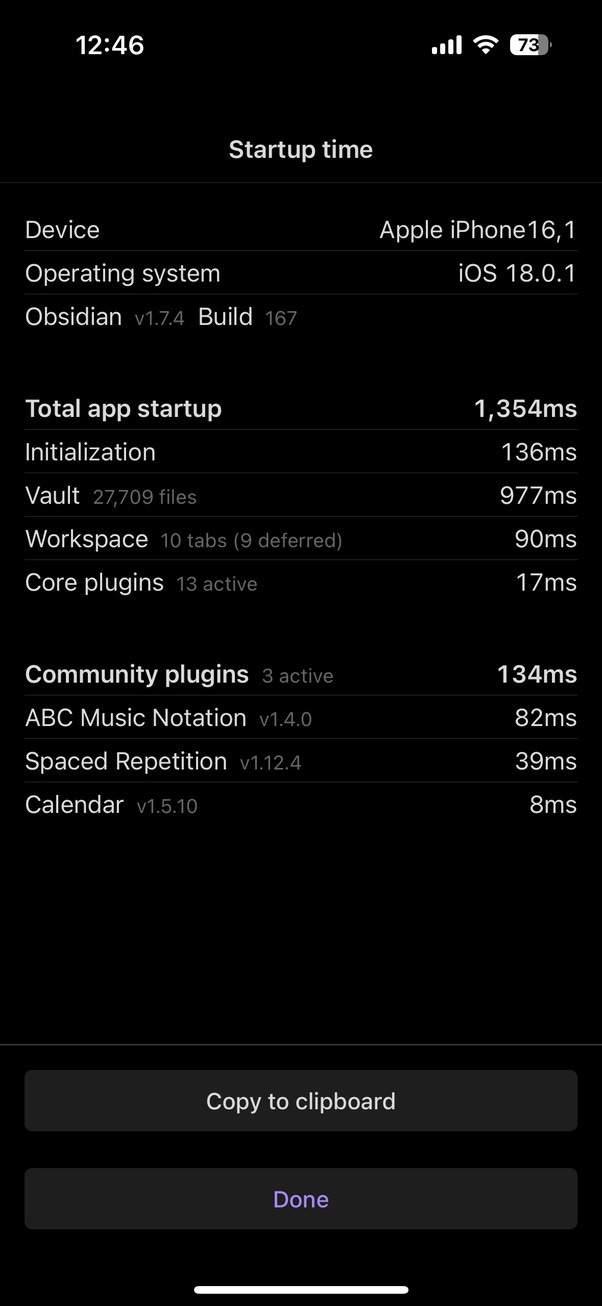Copy startup time details to clipboard
Viewport: 602px width, 1306px height.
point(301,1101)
